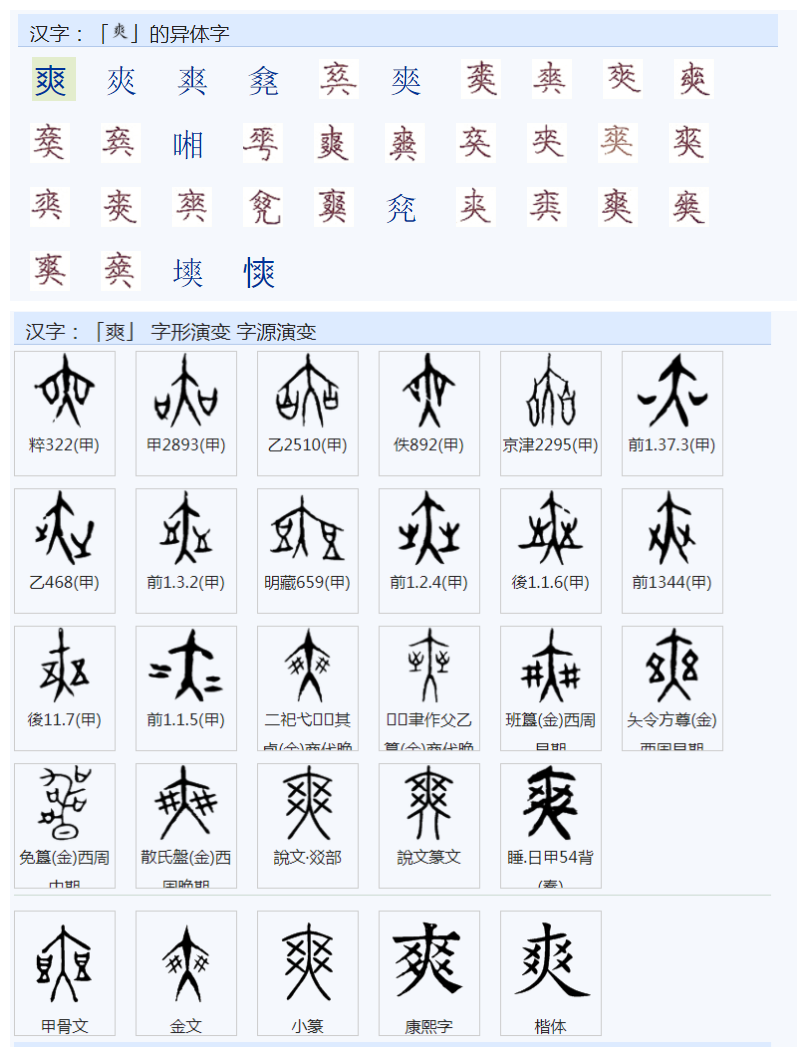Open the variant character 塽

[x=187, y=272]
